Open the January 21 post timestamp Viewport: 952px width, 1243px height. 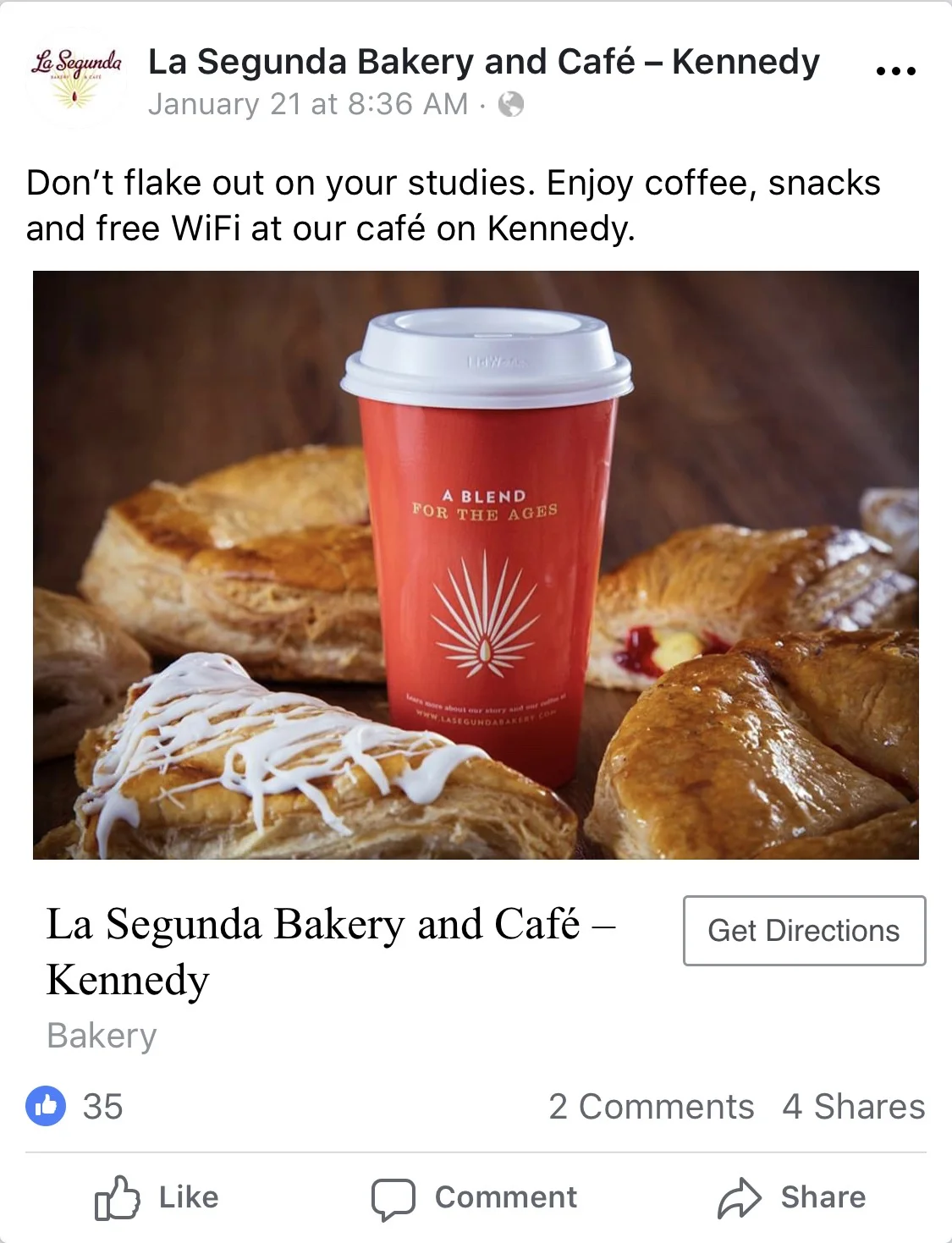click(x=308, y=104)
